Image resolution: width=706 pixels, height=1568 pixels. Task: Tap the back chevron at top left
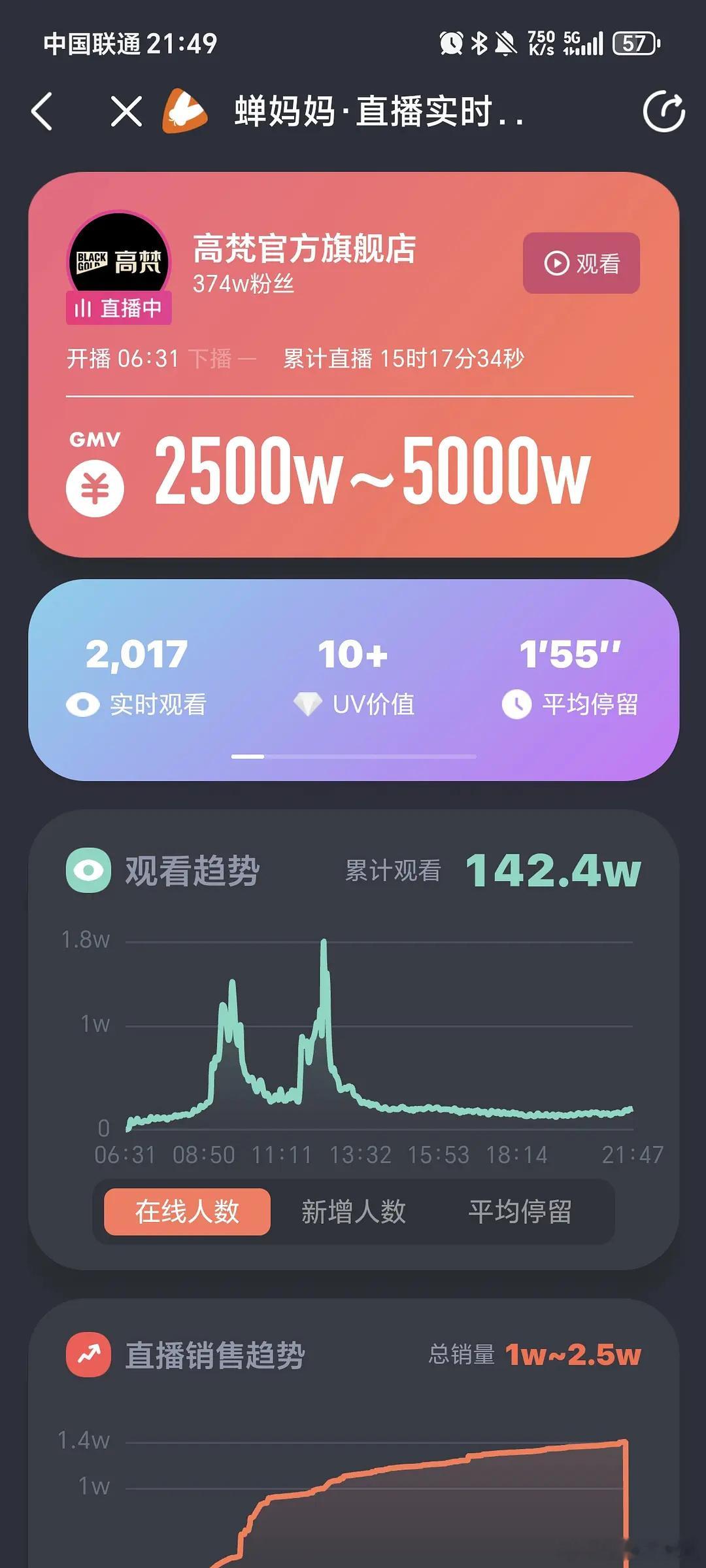click(41, 111)
